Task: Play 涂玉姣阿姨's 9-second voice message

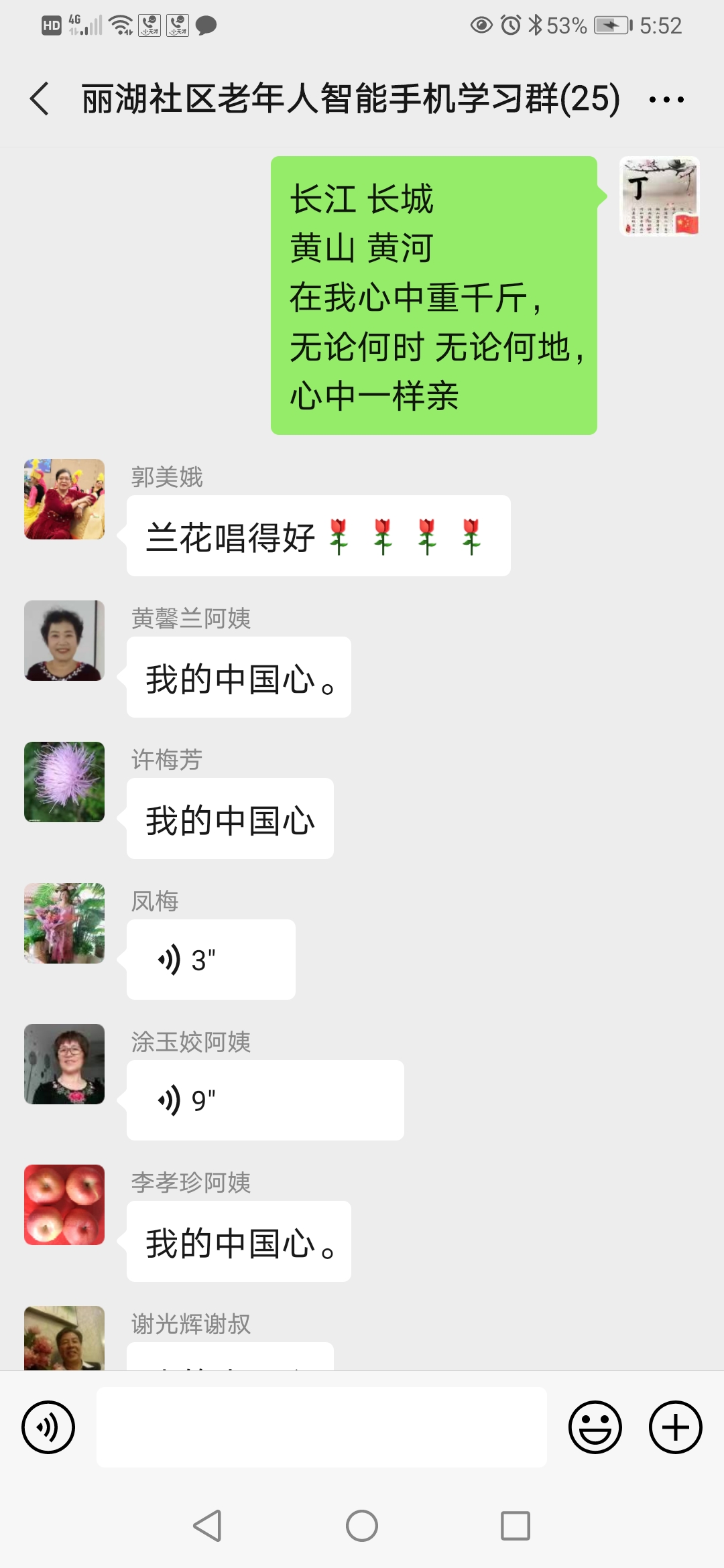Action: (x=265, y=1100)
